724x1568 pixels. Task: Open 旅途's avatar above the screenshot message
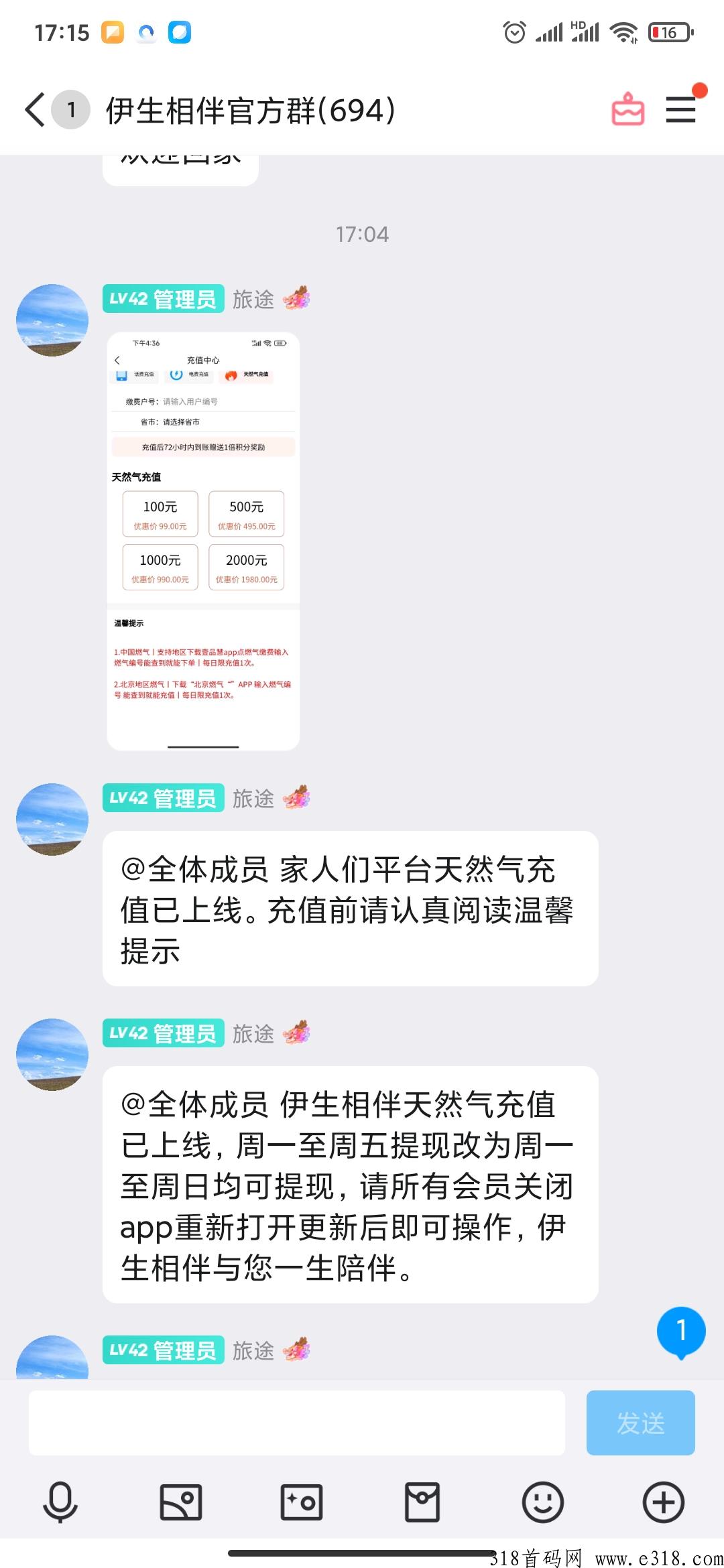coord(52,320)
